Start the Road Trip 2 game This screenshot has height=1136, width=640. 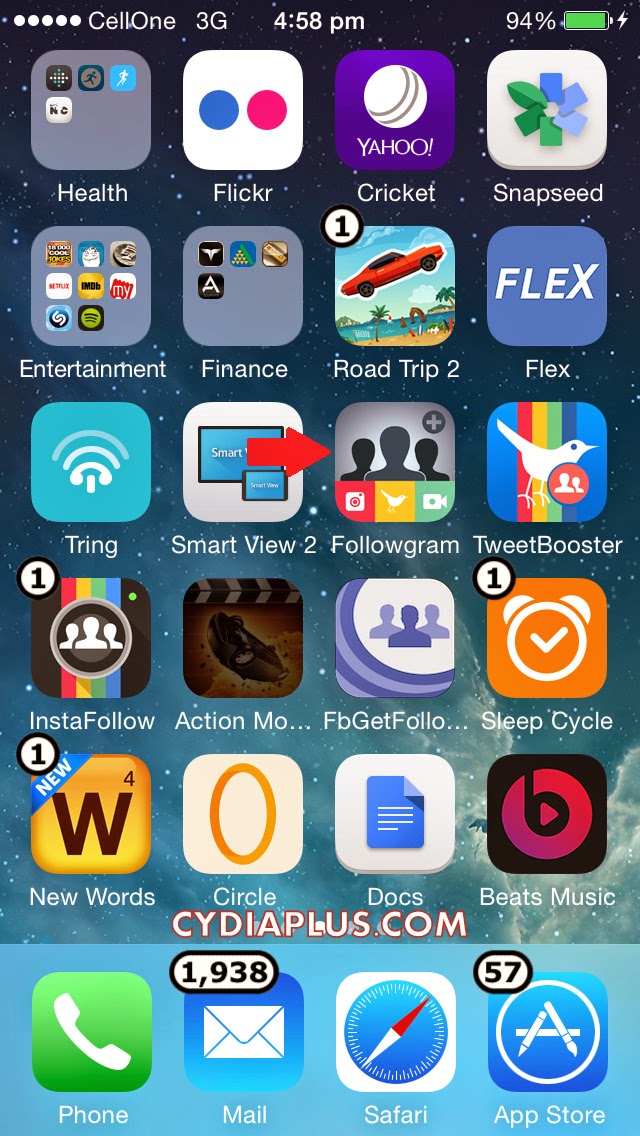click(395, 286)
